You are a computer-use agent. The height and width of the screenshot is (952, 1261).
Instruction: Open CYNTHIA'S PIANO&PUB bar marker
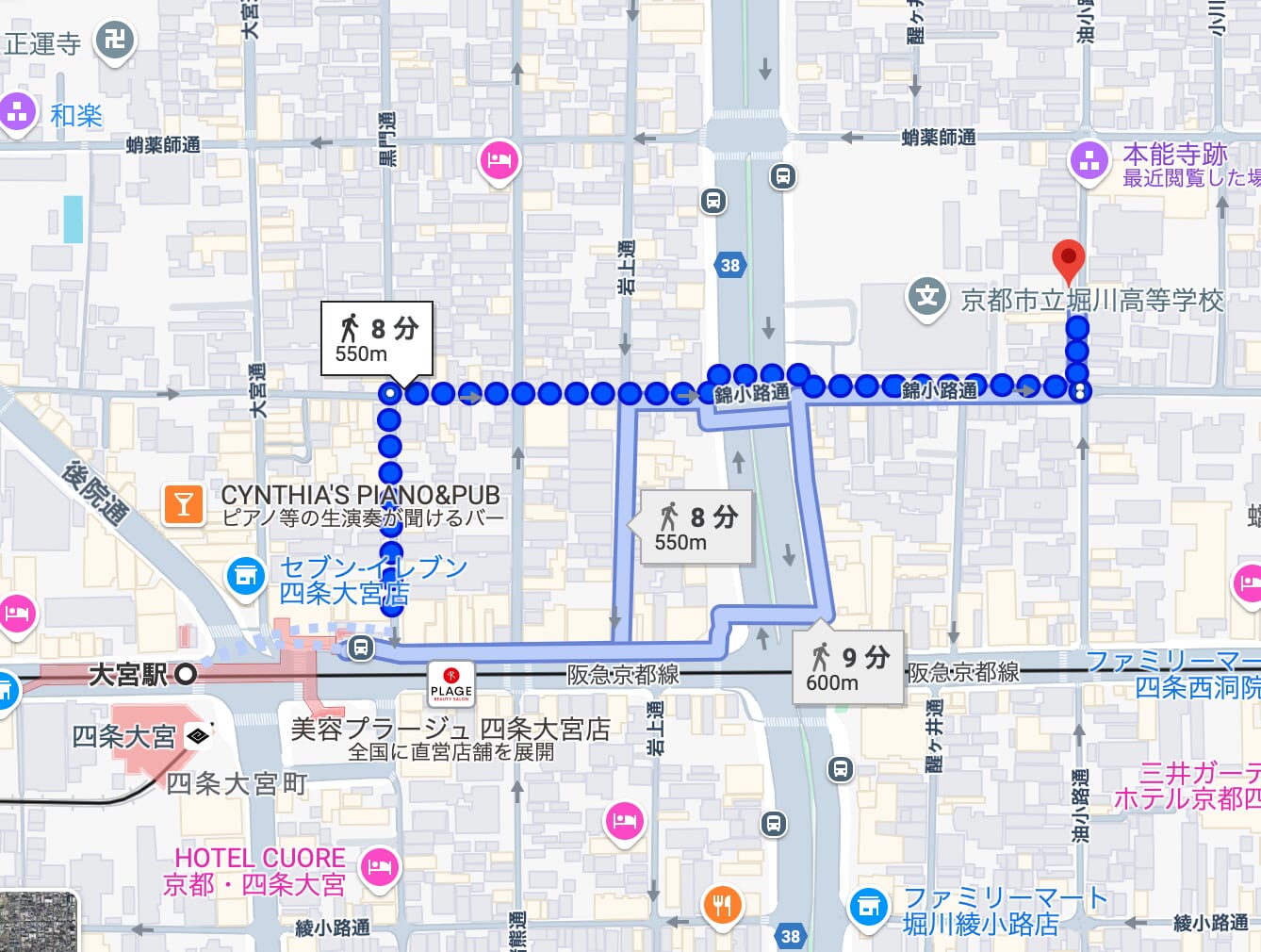[x=184, y=505]
